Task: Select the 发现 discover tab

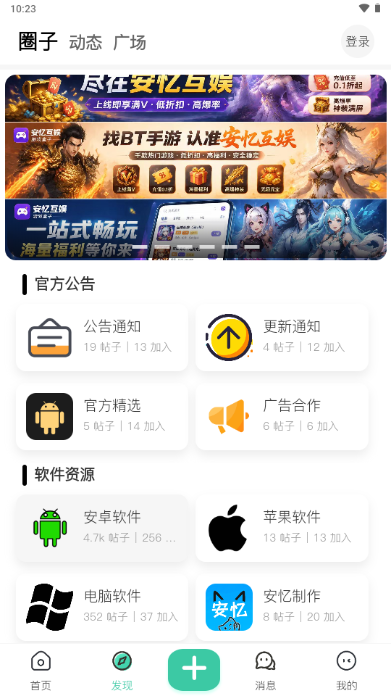Action: pos(122,670)
